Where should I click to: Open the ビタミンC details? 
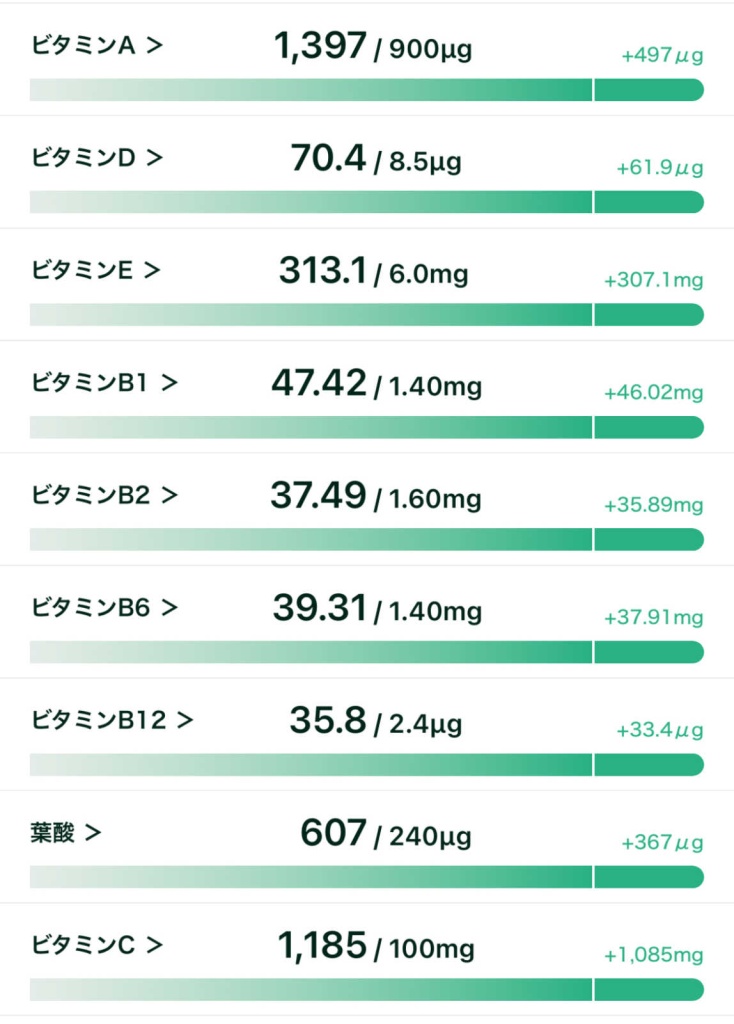(96, 944)
